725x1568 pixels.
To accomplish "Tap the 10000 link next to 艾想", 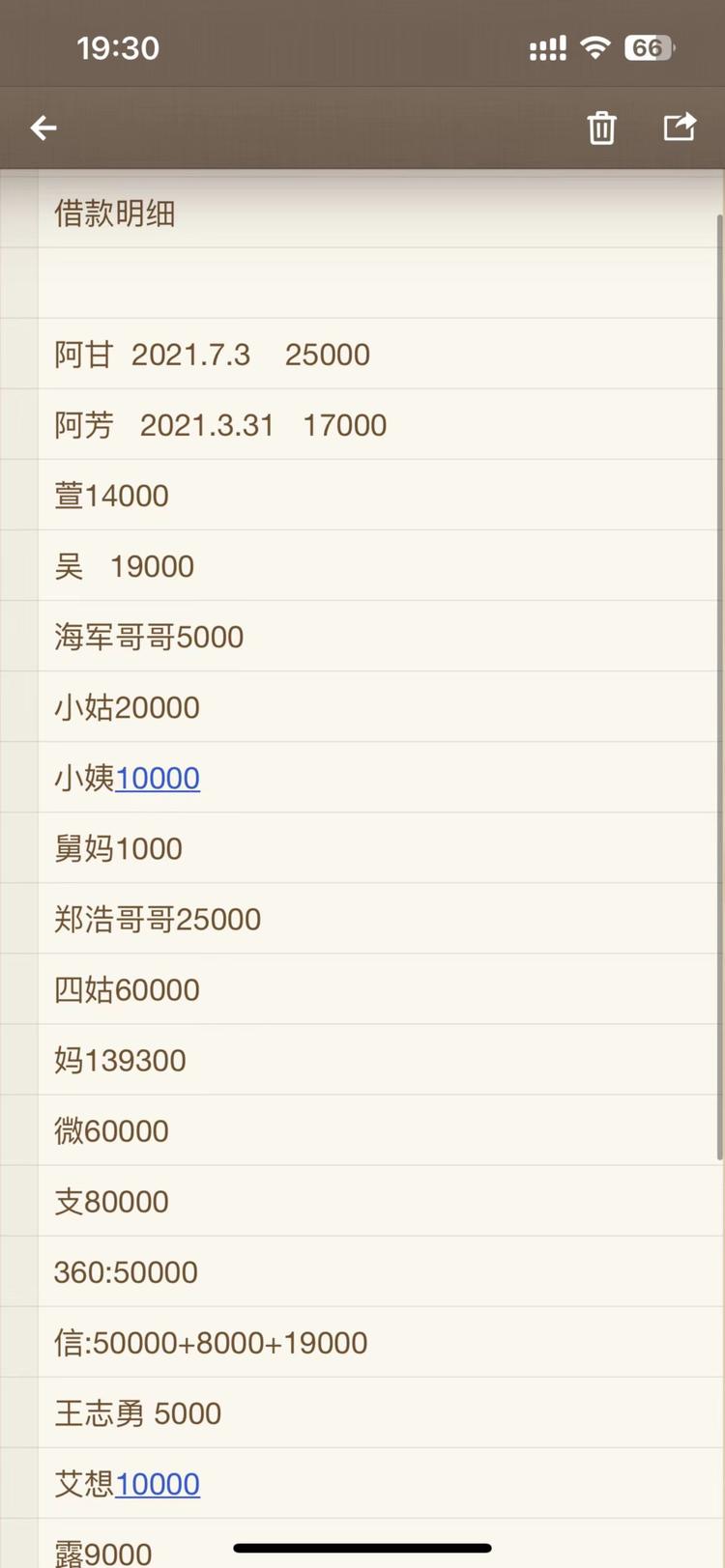I will coord(158,1484).
